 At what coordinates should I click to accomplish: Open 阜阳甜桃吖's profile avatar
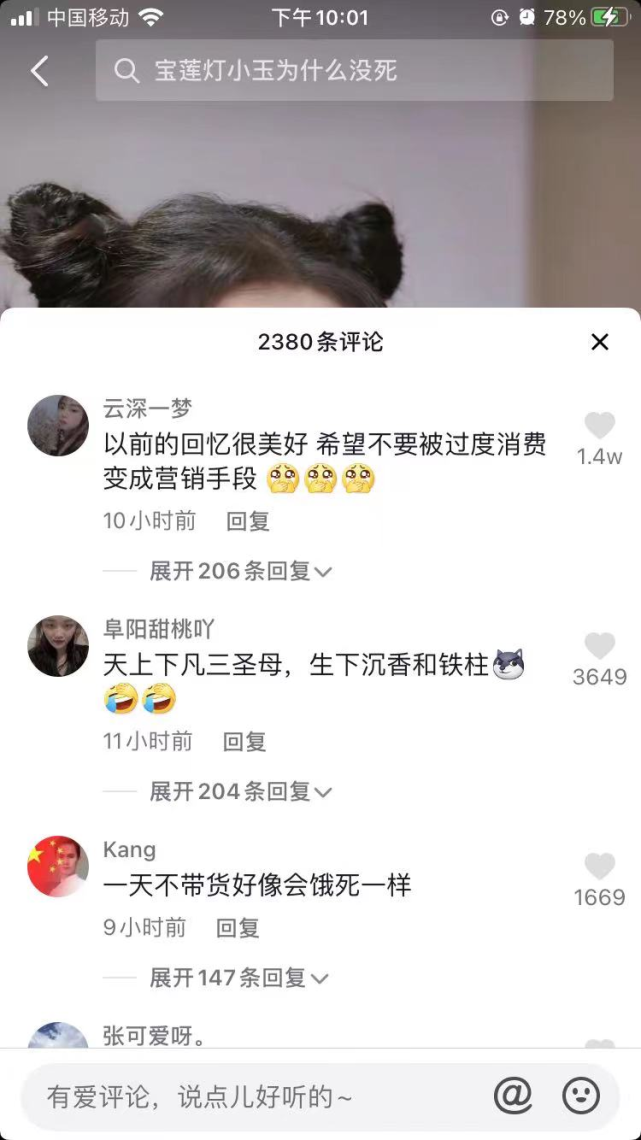[58, 646]
